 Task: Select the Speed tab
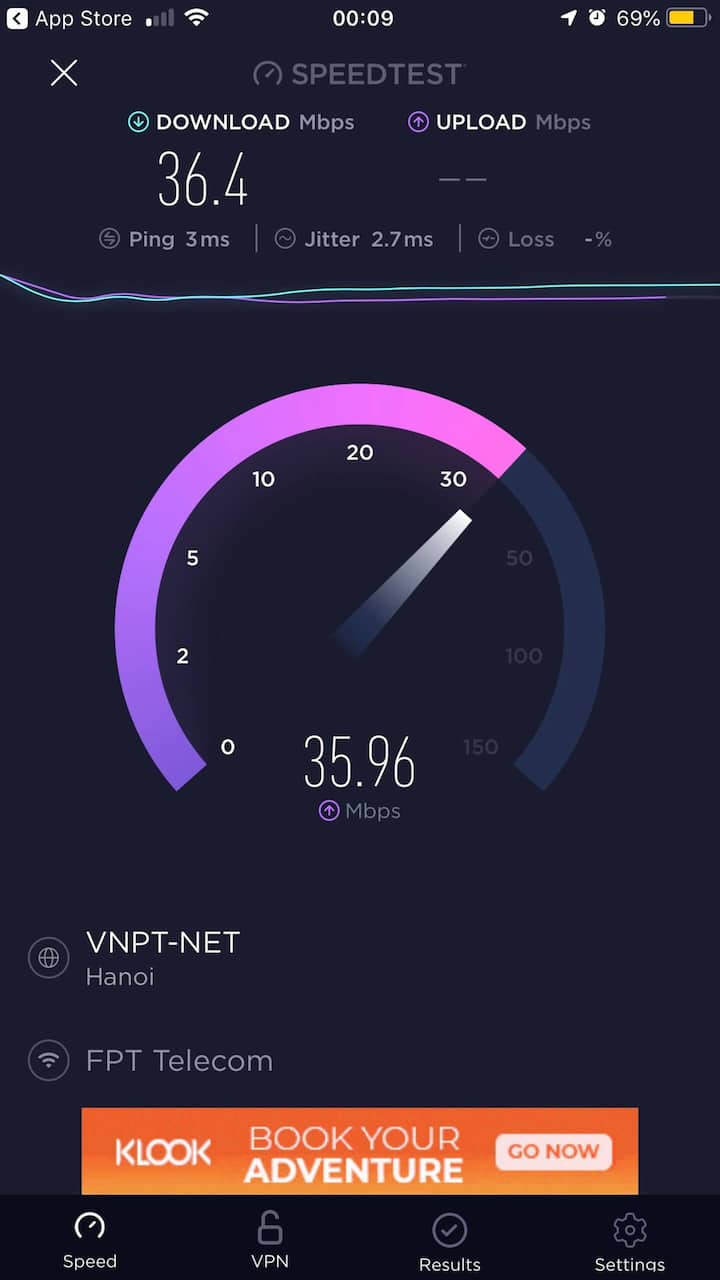click(90, 1239)
